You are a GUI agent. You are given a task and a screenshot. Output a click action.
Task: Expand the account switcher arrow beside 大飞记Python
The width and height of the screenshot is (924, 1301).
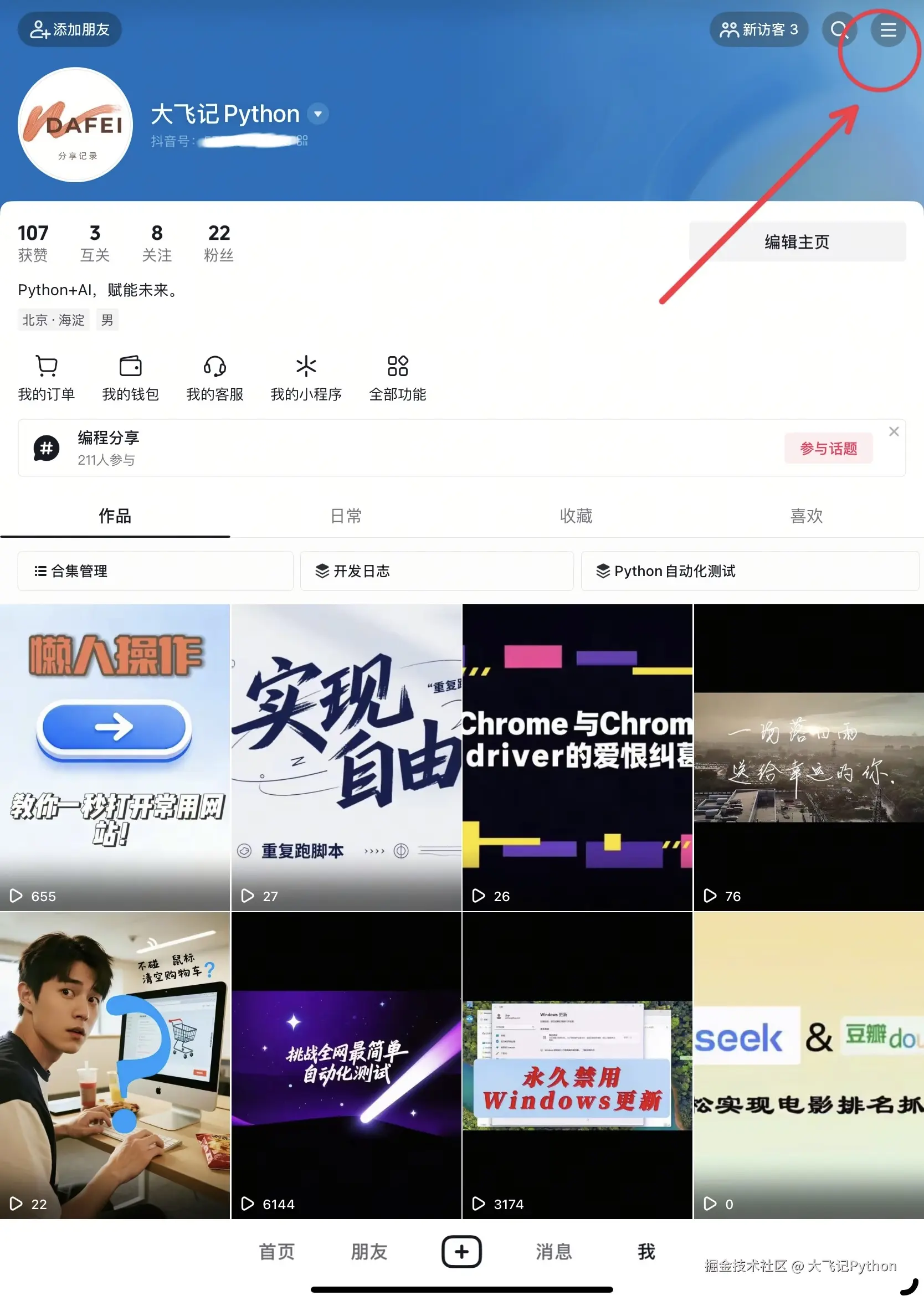pyautogui.click(x=318, y=114)
